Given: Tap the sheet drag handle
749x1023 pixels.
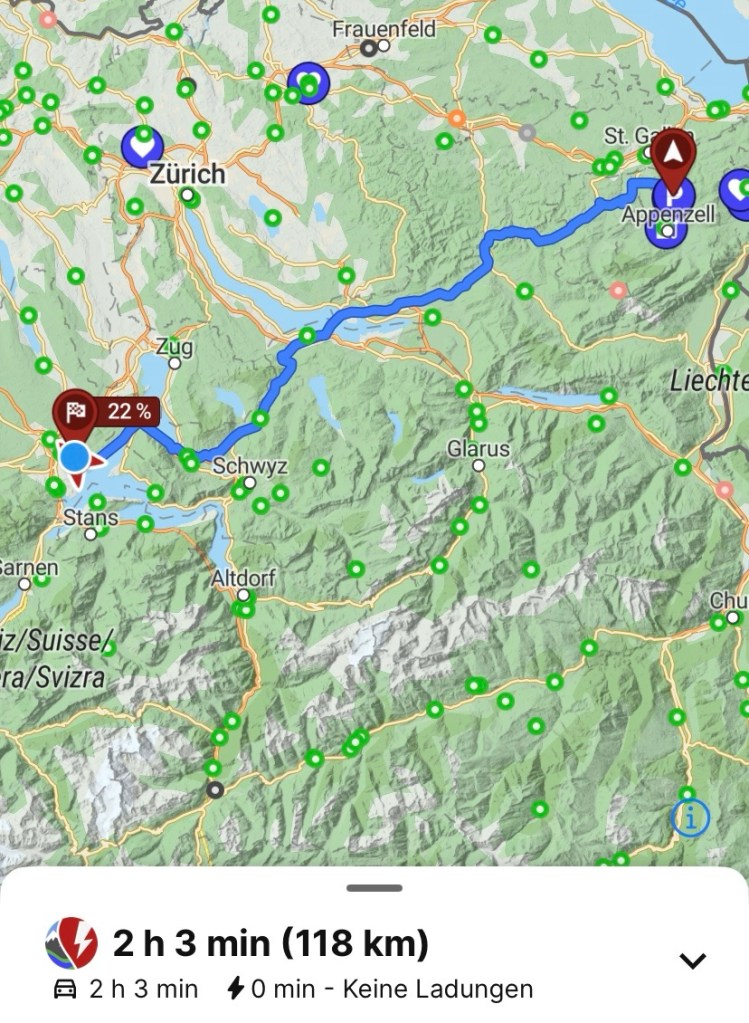Looking at the screenshot, I should click(374, 888).
